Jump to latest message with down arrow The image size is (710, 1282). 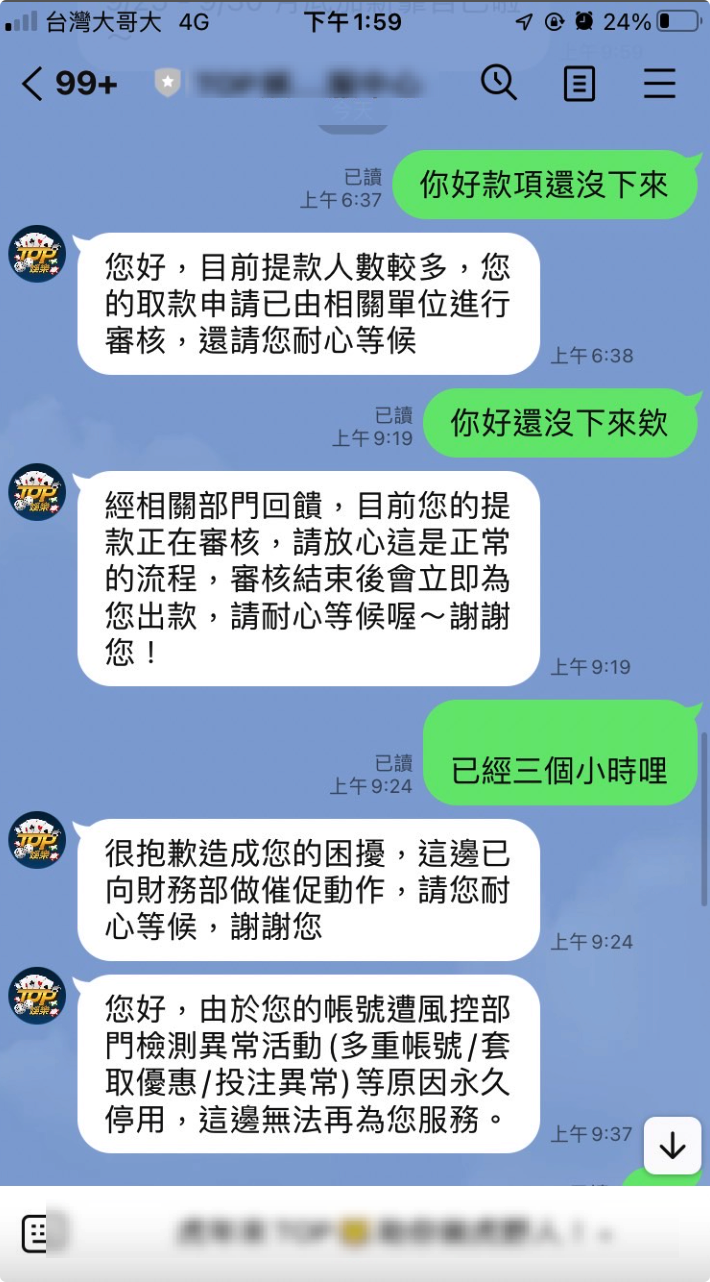pyautogui.click(x=672, y=1146)
